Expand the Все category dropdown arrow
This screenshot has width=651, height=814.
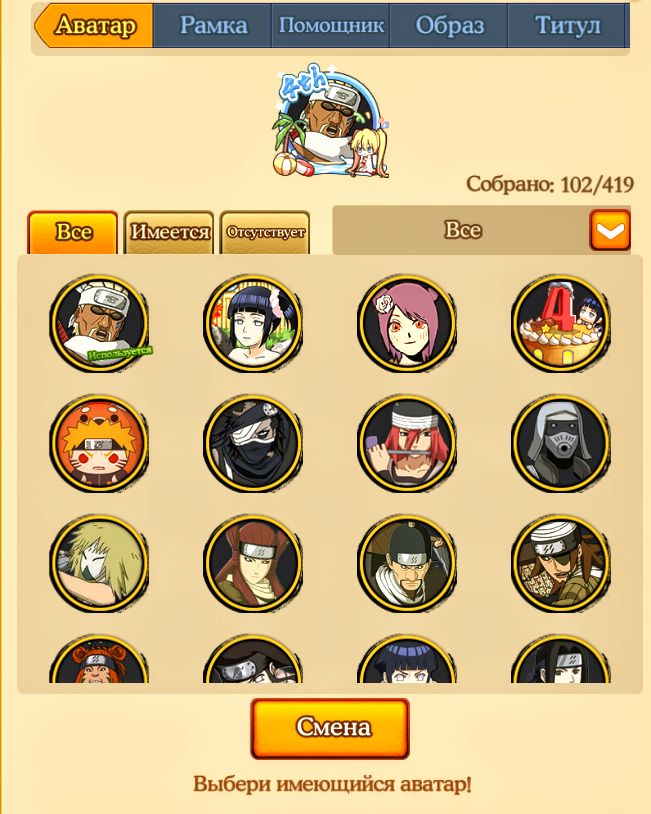[x=610, y=231]
